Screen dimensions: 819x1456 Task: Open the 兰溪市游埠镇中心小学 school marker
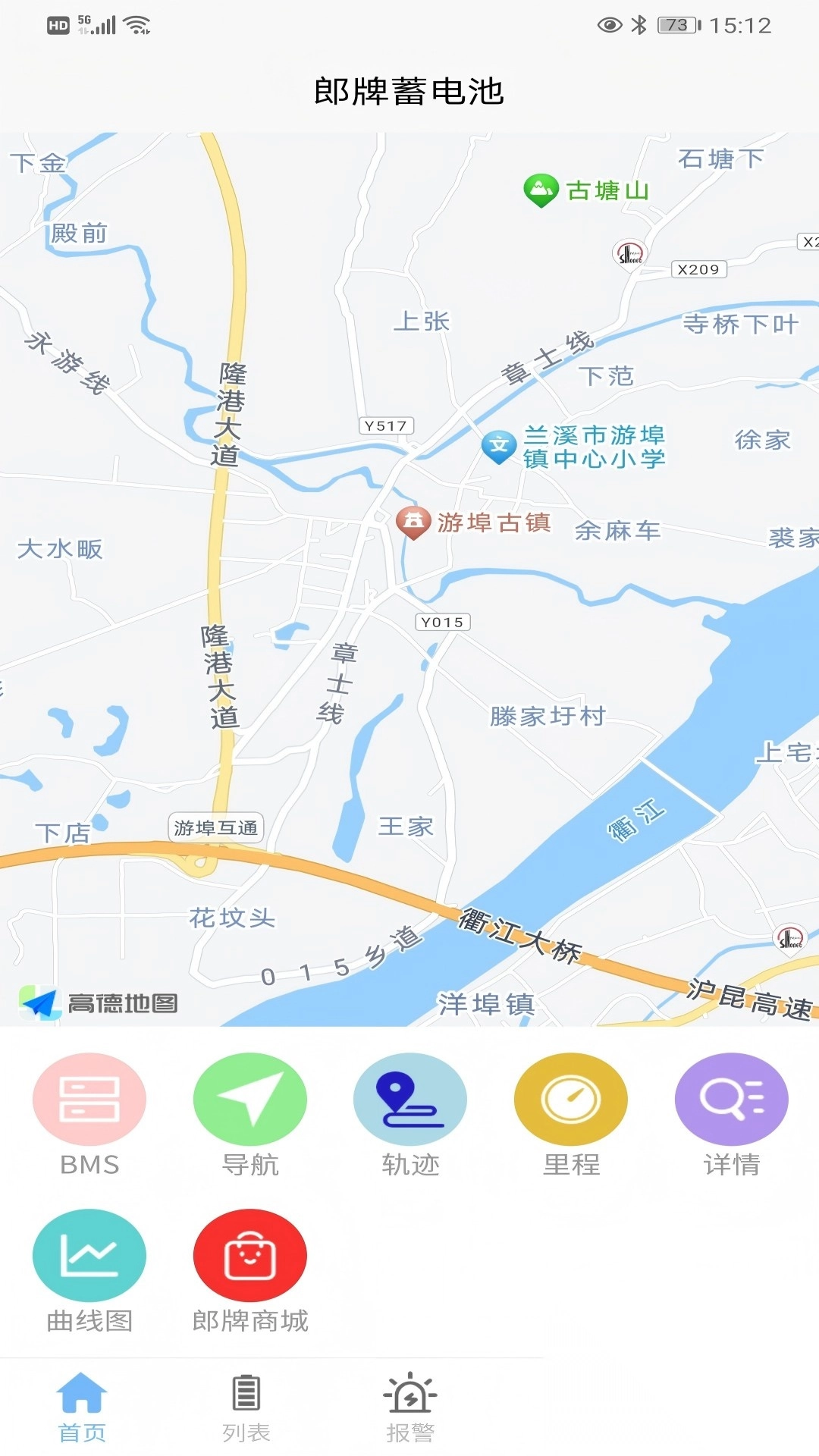[500, 445]
